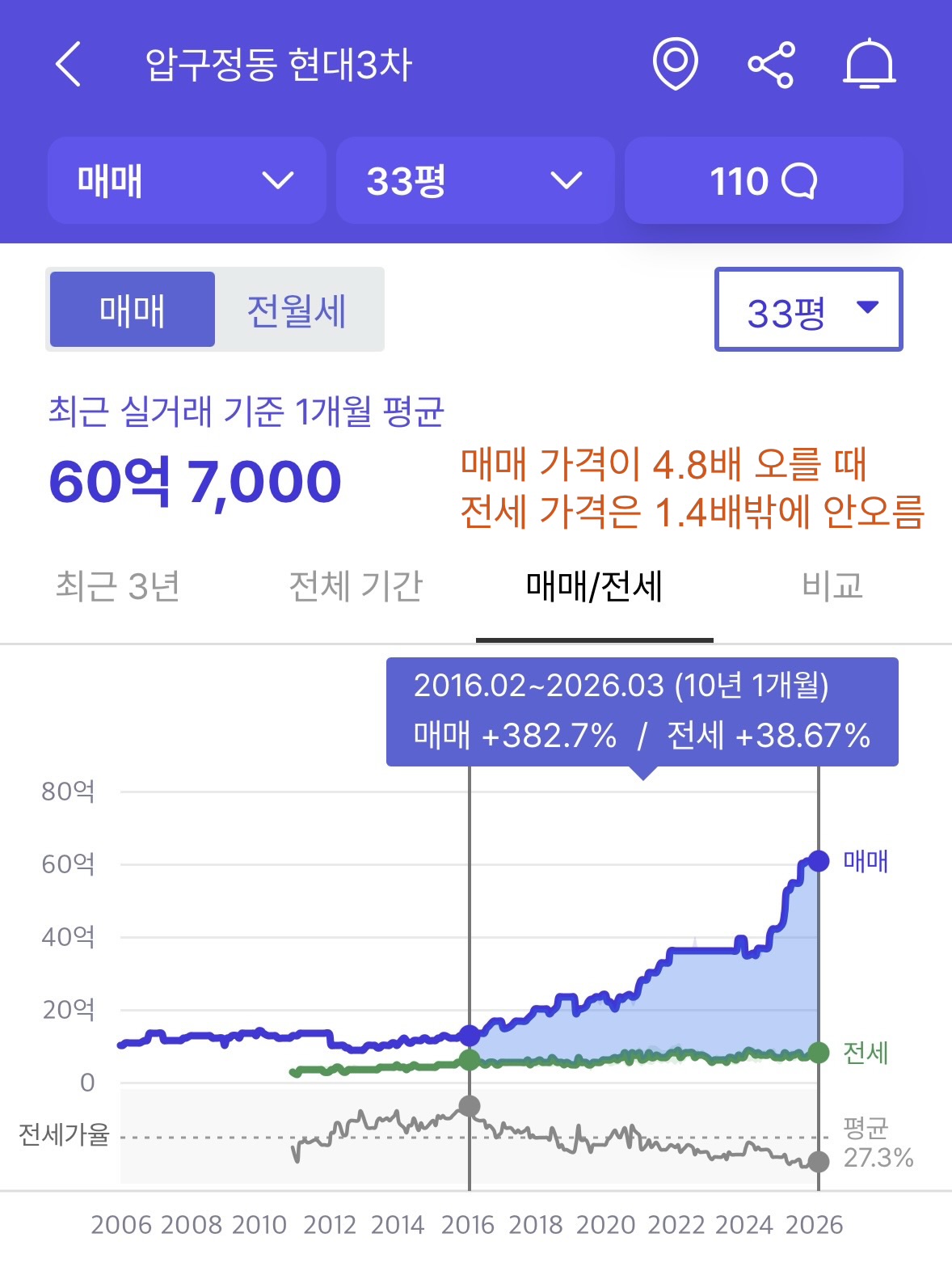This screenshot has height=1271, width=952.
Task: Switch to the 전월세 segment
Action: point(297,310)
